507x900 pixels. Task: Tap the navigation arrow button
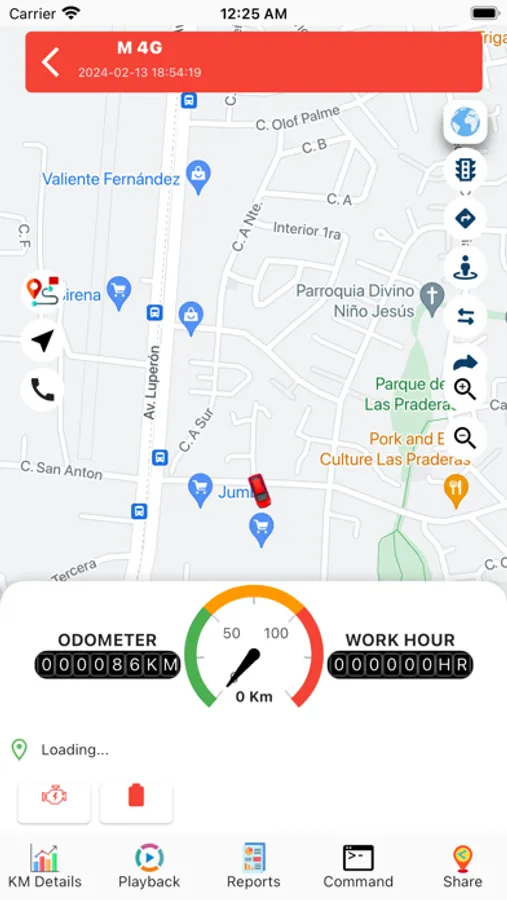coord(42,341)
